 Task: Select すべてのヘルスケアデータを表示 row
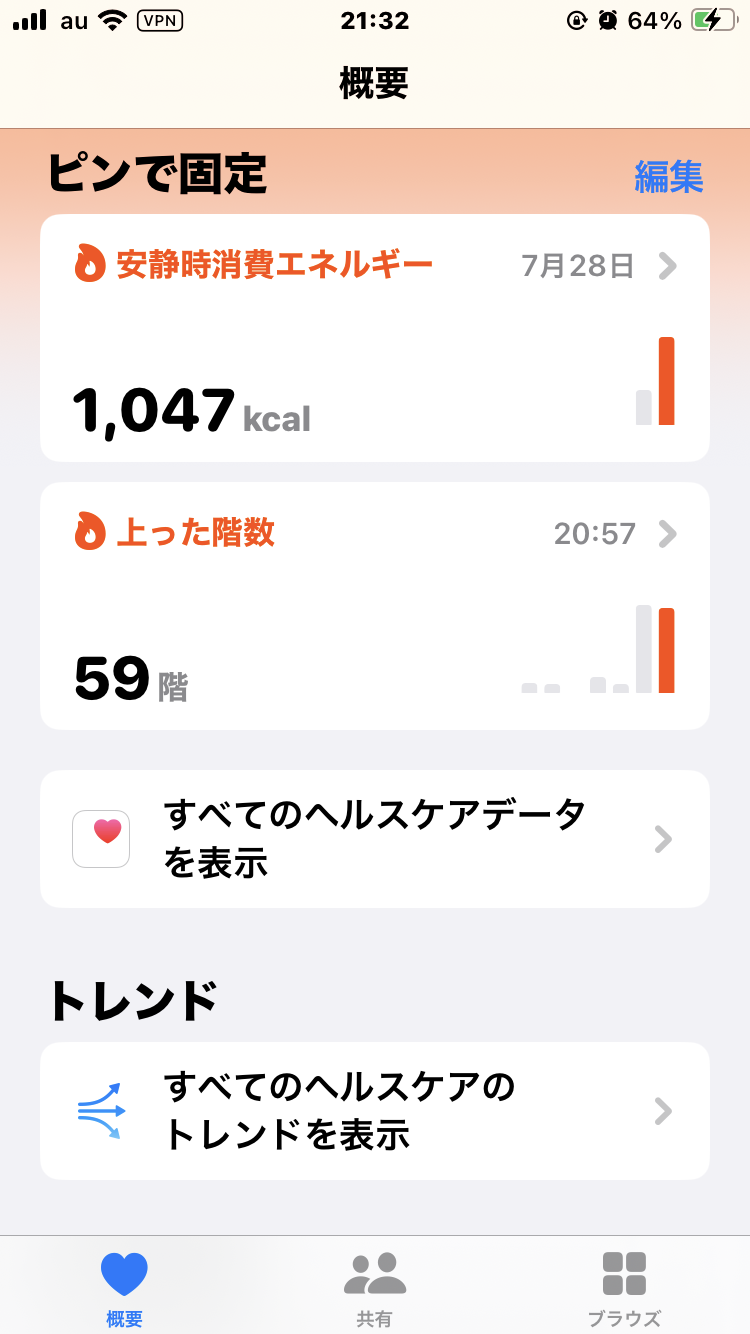(374, 839)
